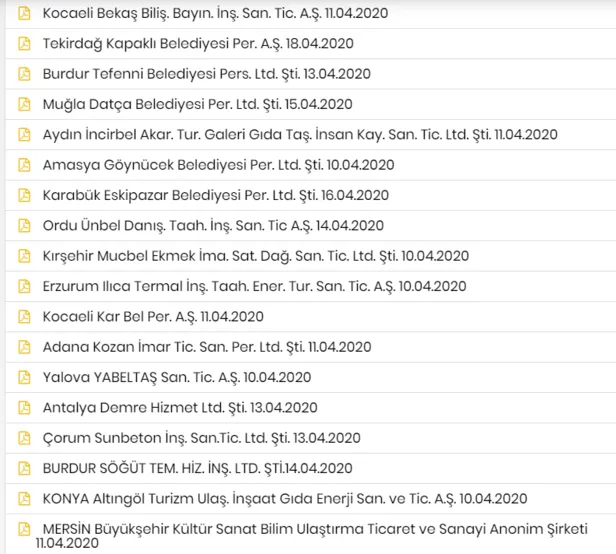Open Ordu Ünbel Danış. Taah. document

pos(213,226)
